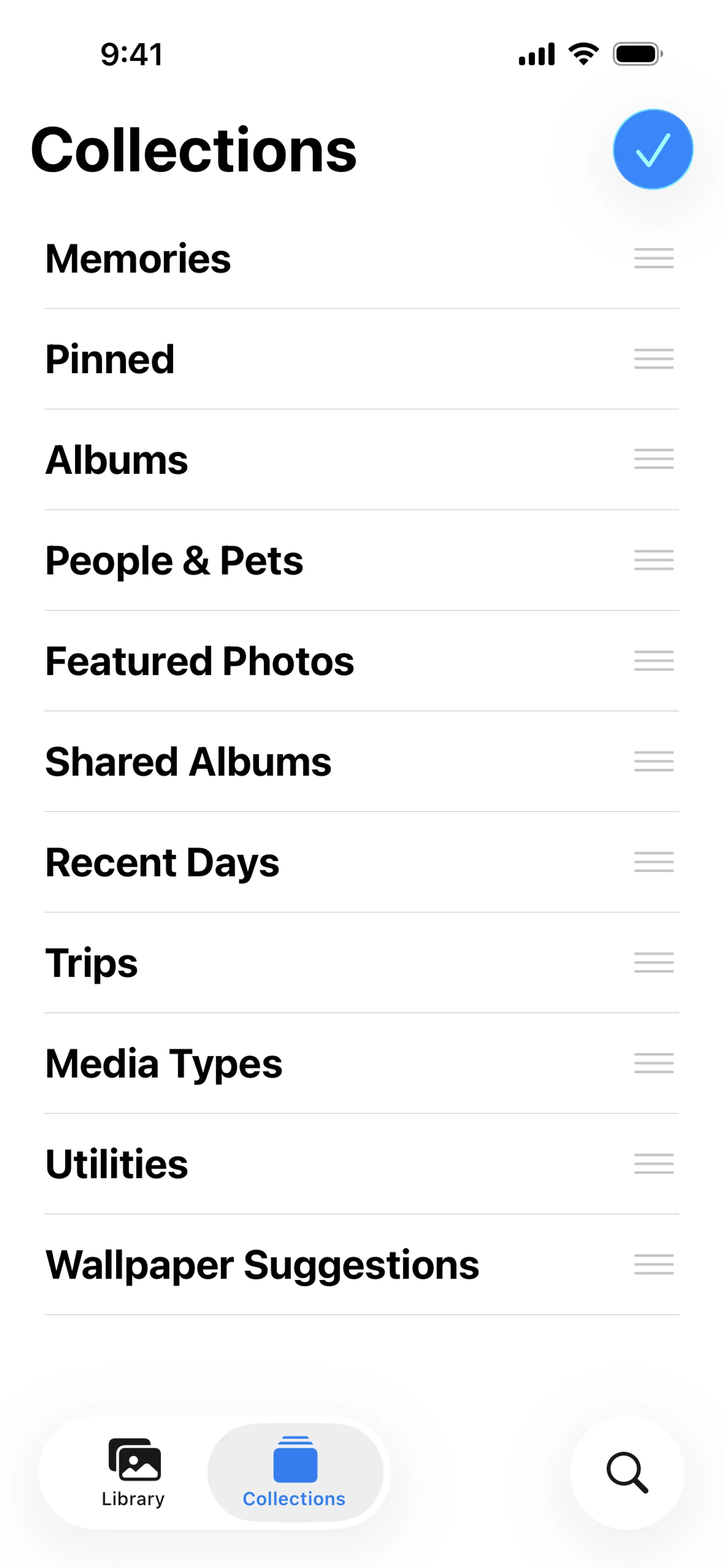Tap the reorder handle for Recent Days

coord(654,862)
